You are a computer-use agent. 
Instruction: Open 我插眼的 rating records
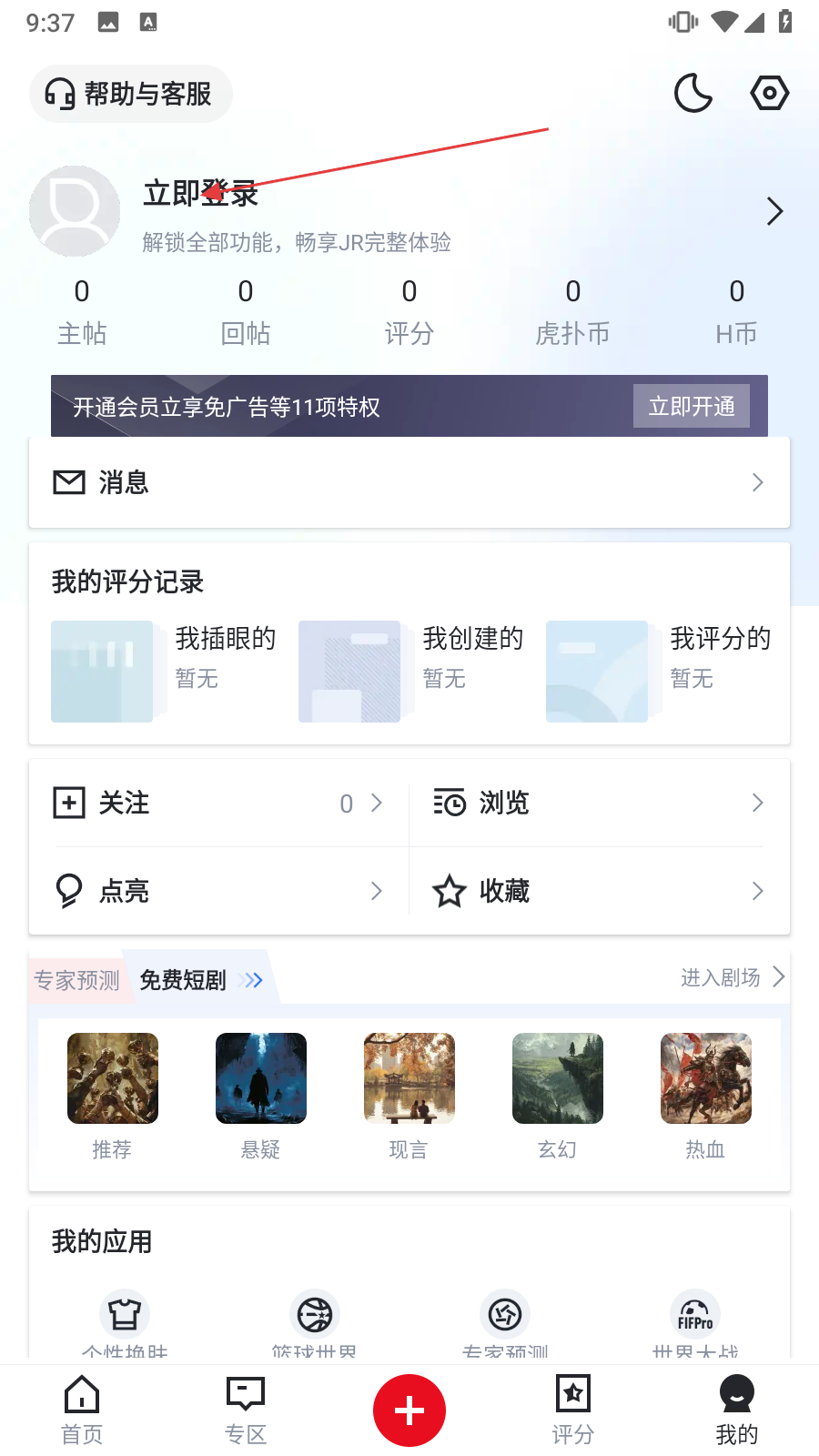pos(164,671)
